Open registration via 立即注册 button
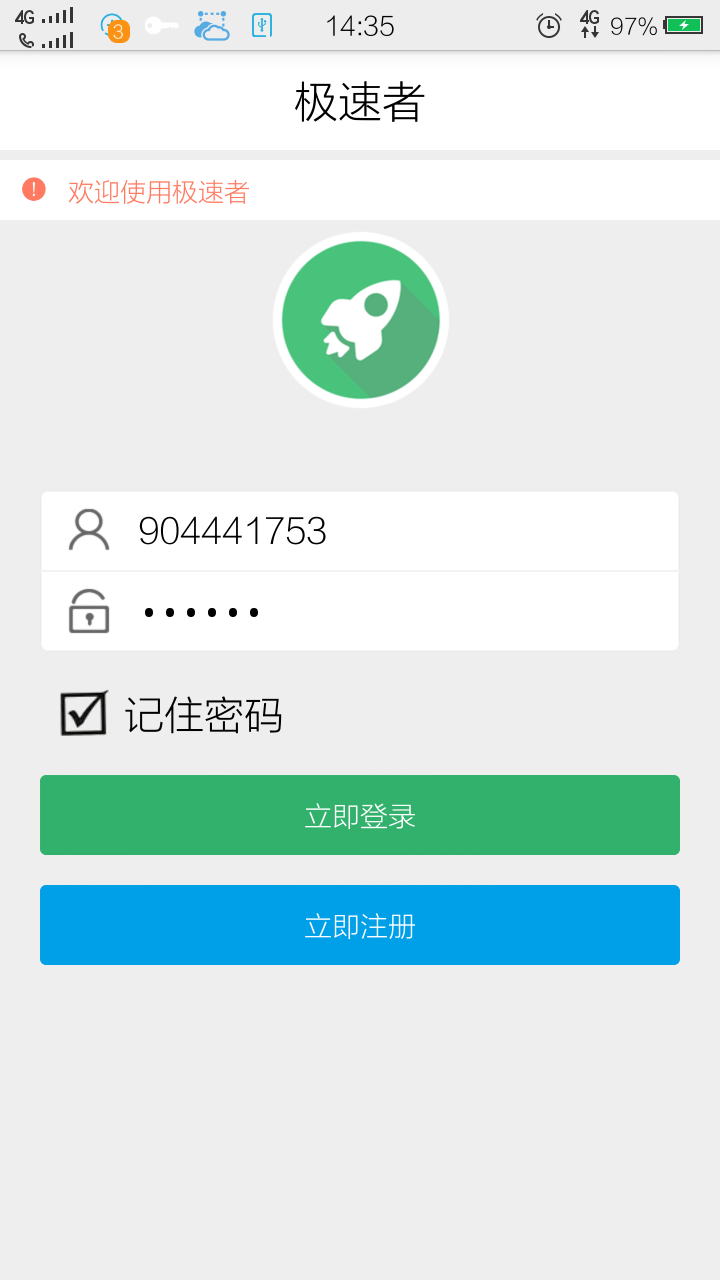Screen dimensions: 720x1280 (x=360, y=925)
